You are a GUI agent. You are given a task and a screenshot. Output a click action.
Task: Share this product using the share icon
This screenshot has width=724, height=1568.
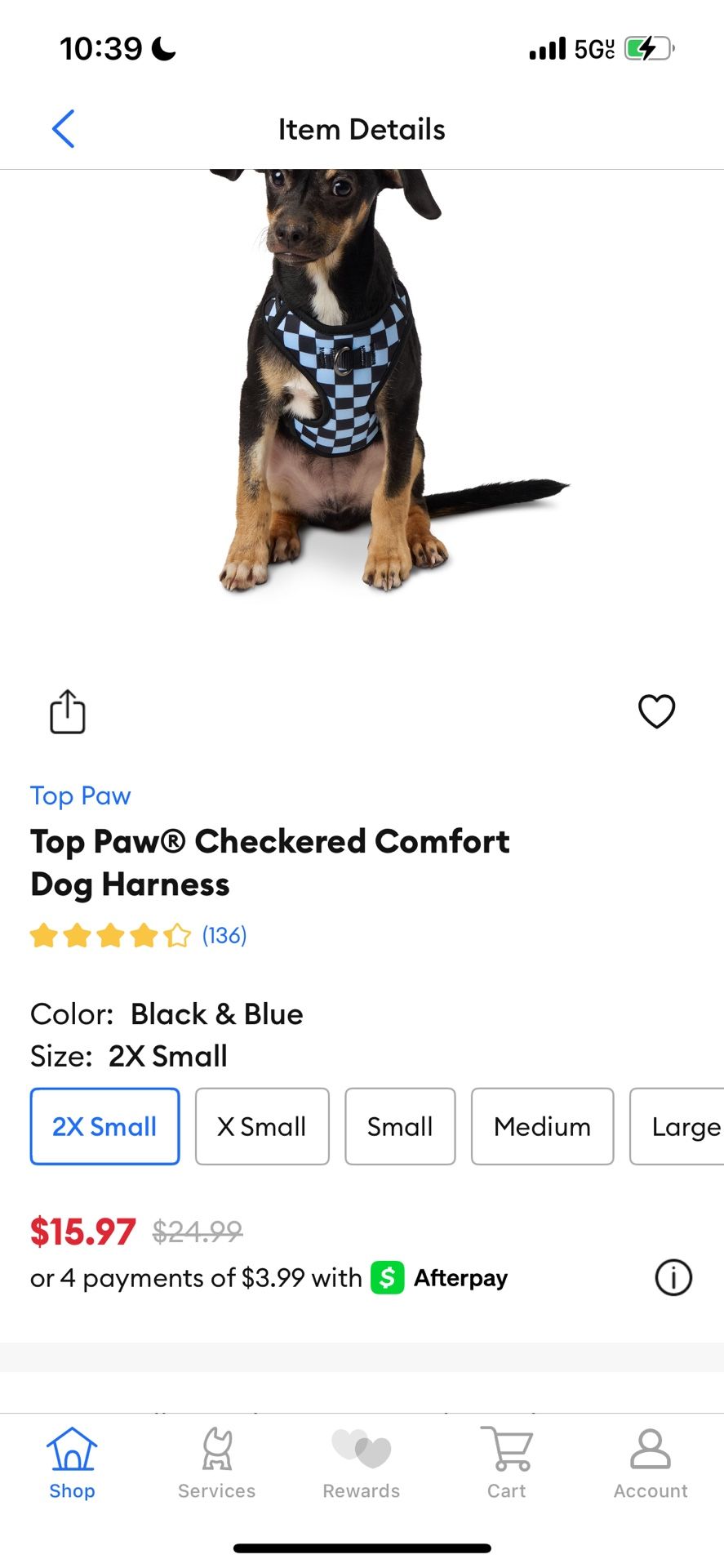click(x=68, y=710)
